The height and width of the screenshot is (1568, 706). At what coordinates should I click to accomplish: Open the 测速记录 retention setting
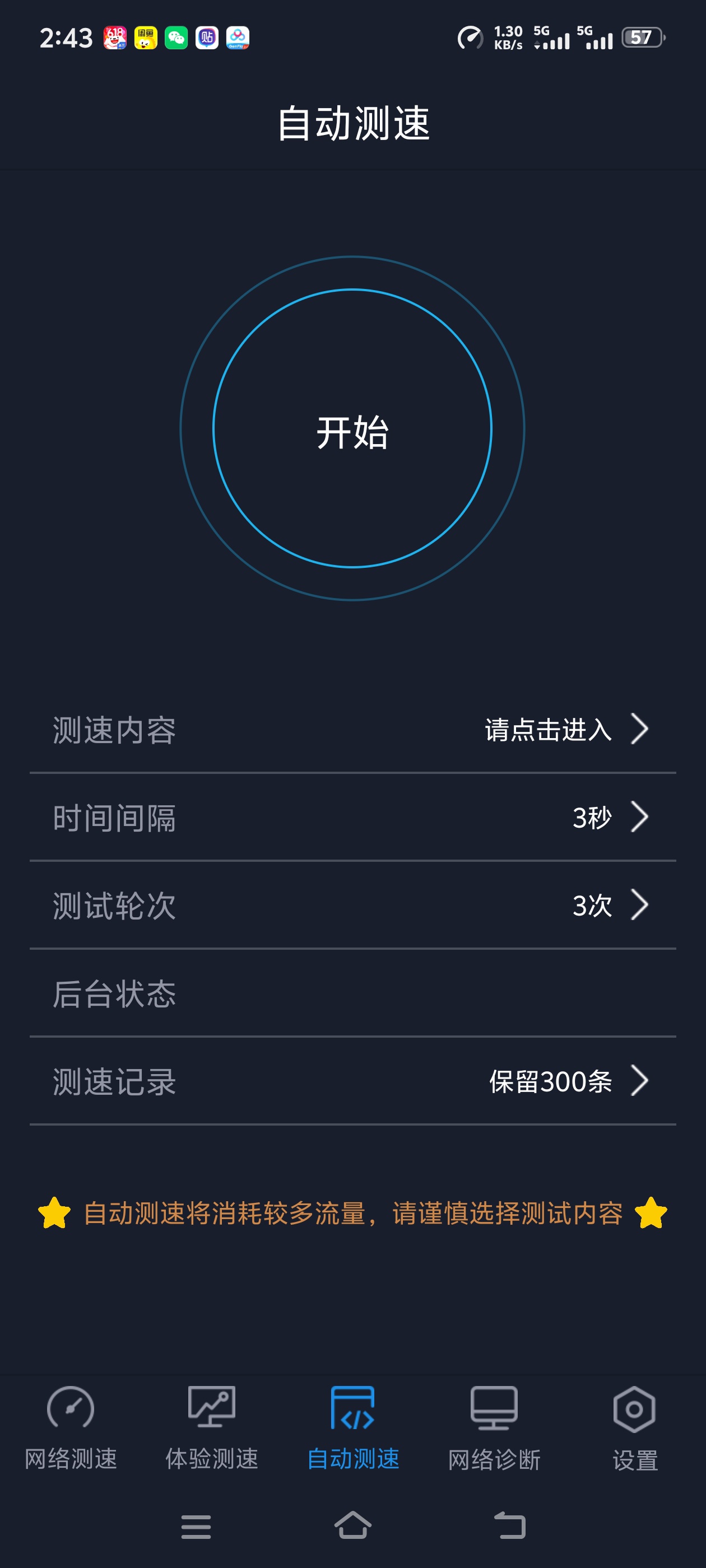352,1081
